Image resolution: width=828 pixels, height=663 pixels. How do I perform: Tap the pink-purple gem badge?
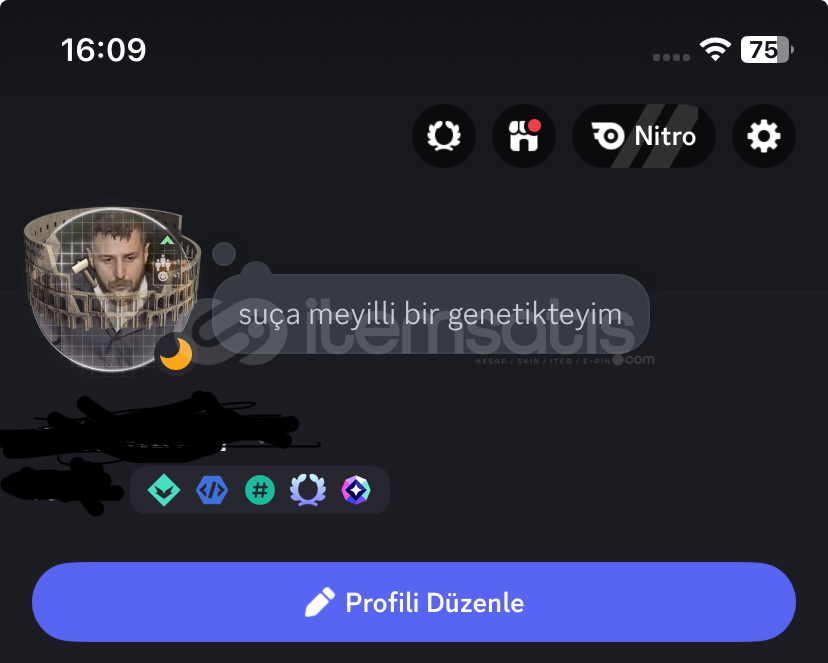click(356, 490)
